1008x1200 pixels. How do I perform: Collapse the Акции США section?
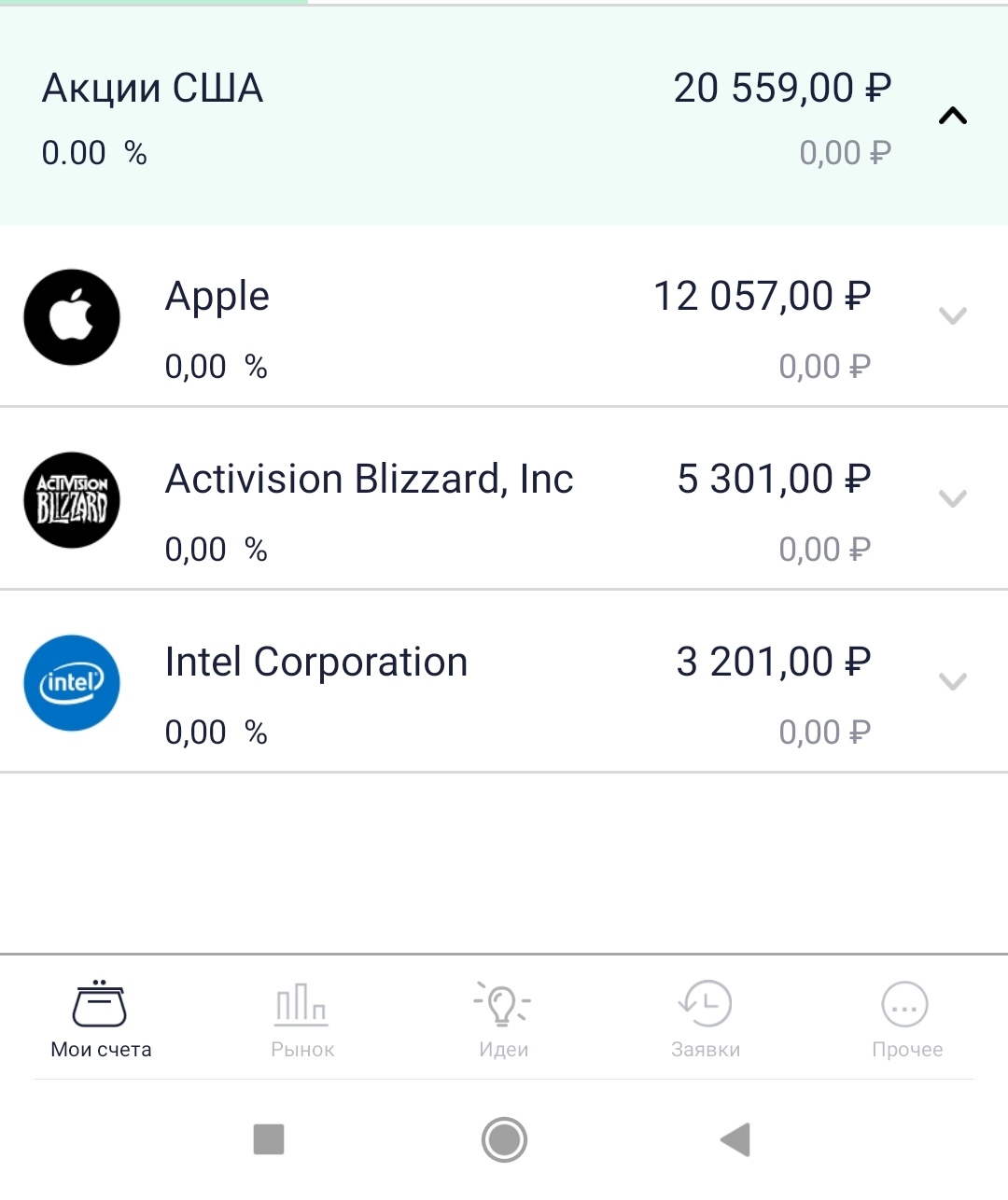[952, 116]
